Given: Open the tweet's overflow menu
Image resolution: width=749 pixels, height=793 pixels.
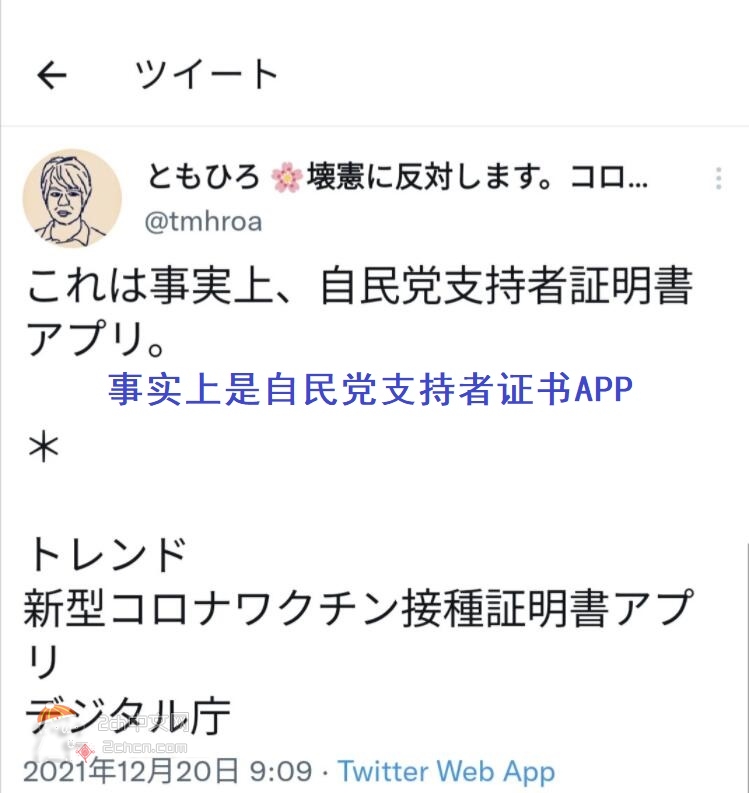Looking at the screenshot, I should [718, 179].
